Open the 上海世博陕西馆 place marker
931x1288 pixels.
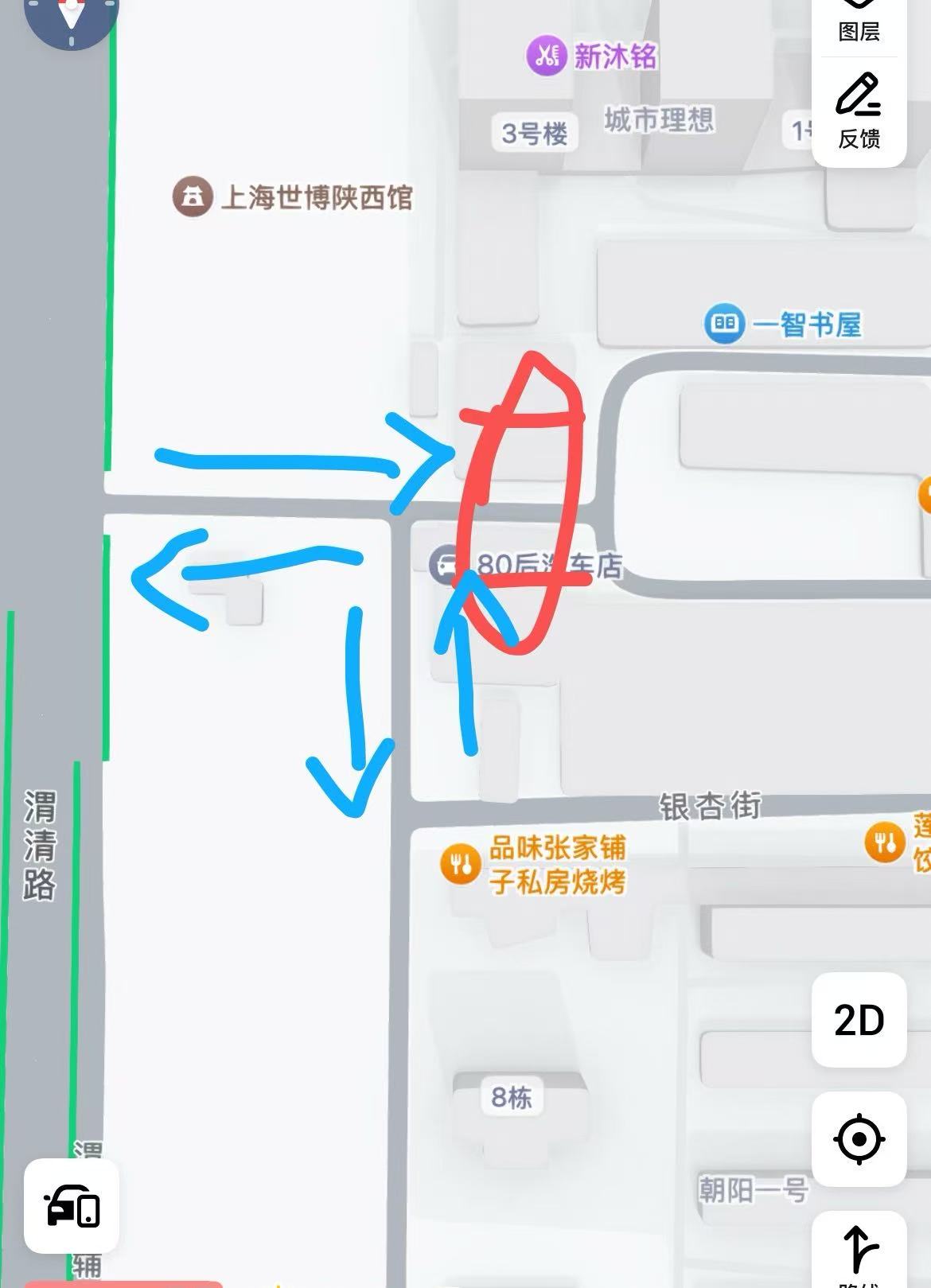pyautogui.click(x=193, y=196)
